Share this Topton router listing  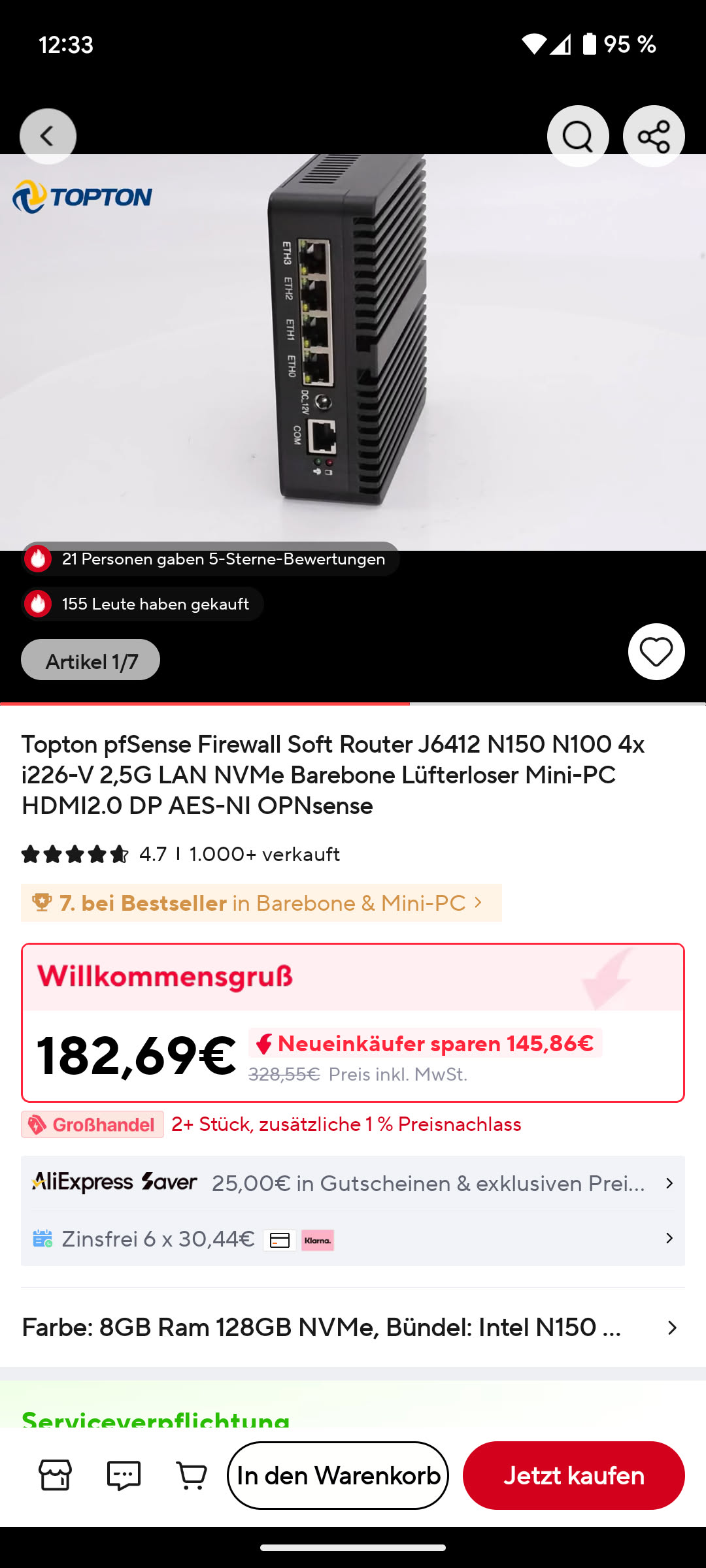[x=654, y=136]
